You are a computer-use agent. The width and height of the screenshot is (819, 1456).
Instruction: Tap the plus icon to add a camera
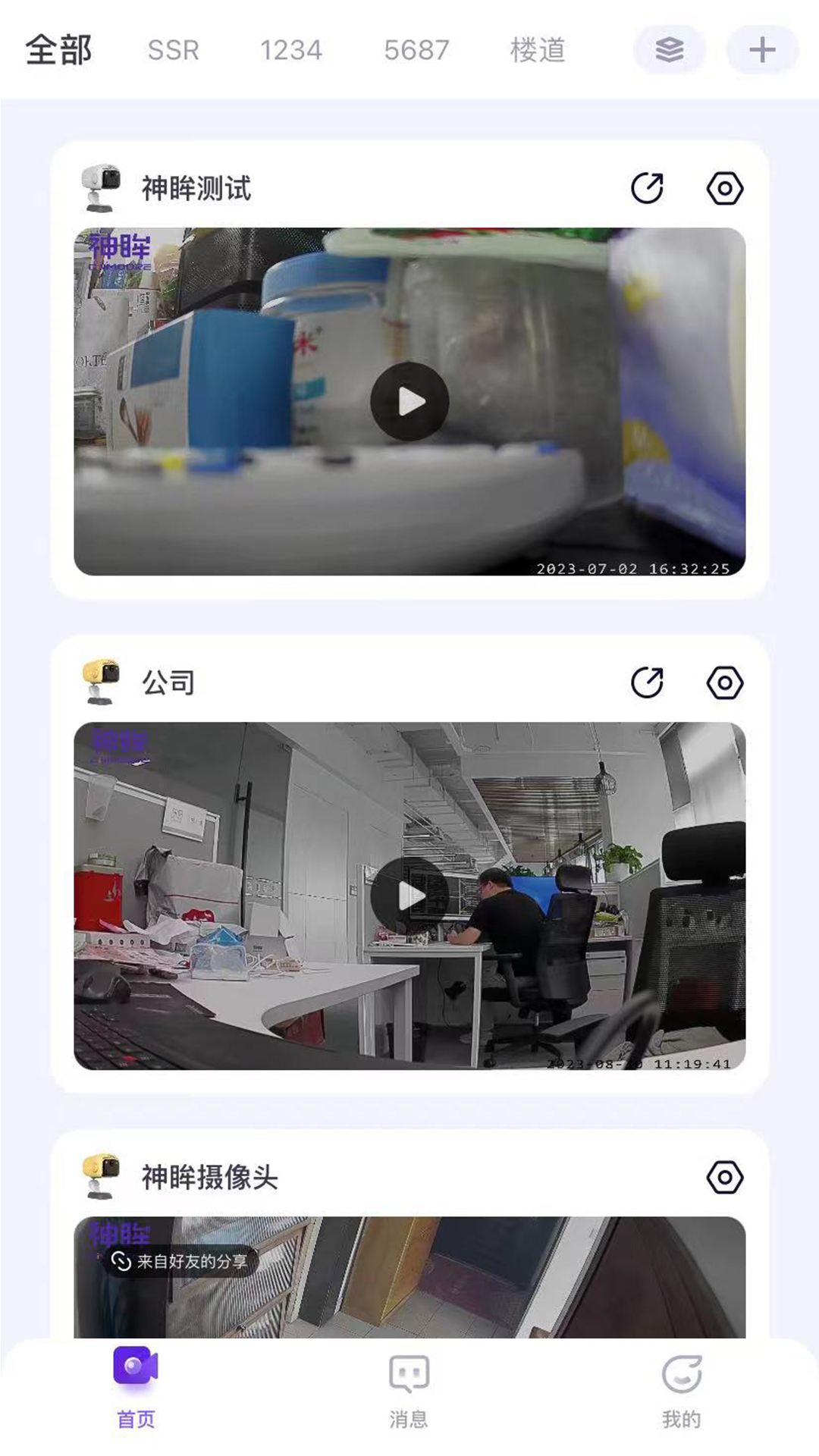point(763,50)
